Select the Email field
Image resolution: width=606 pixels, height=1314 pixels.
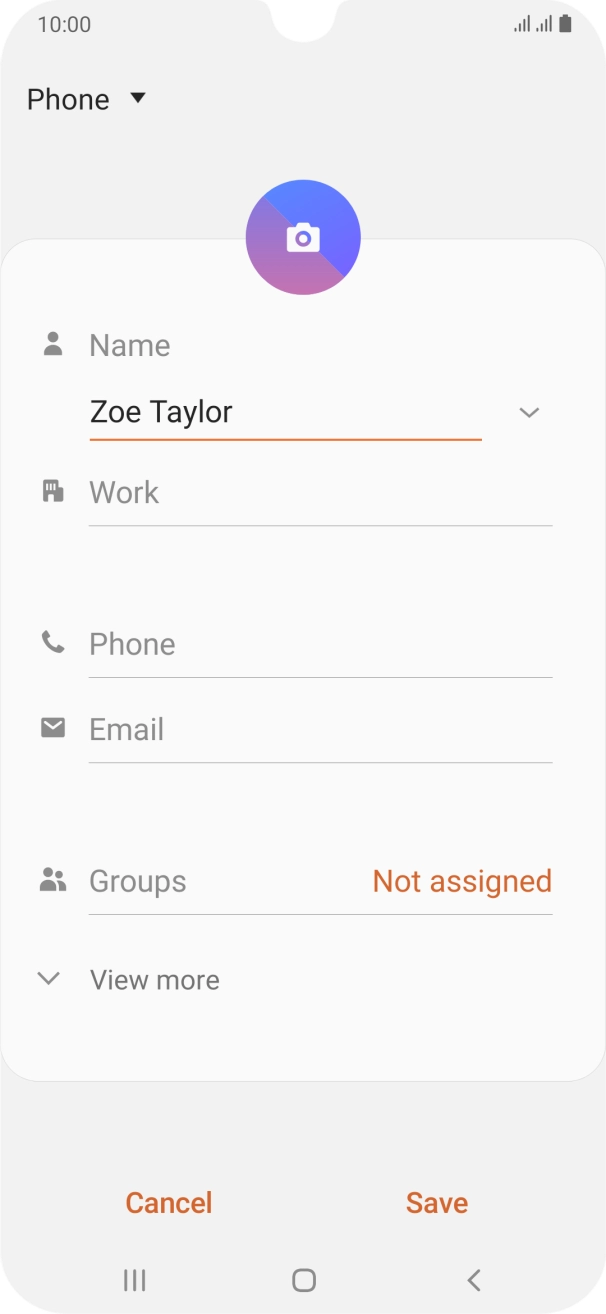click(x=320, y=730)
